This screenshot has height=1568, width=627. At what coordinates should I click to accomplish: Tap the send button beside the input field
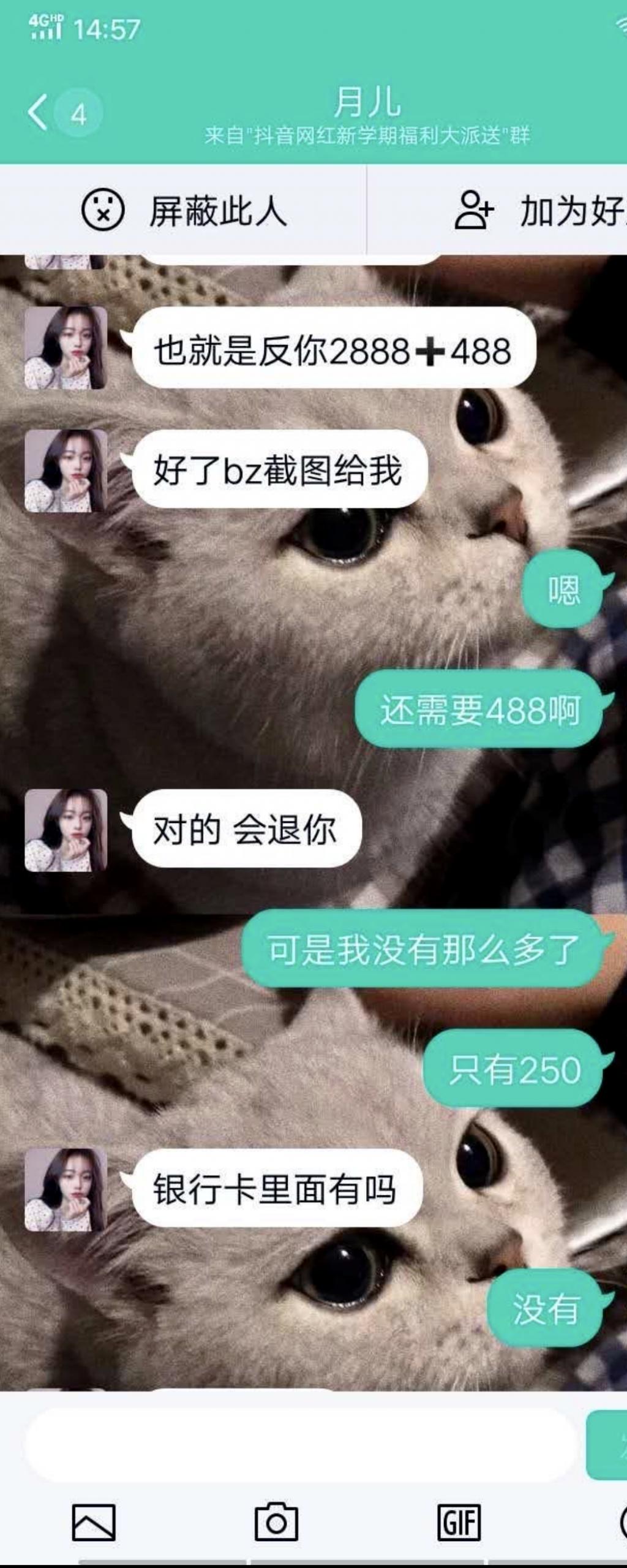coord(607,1445)
